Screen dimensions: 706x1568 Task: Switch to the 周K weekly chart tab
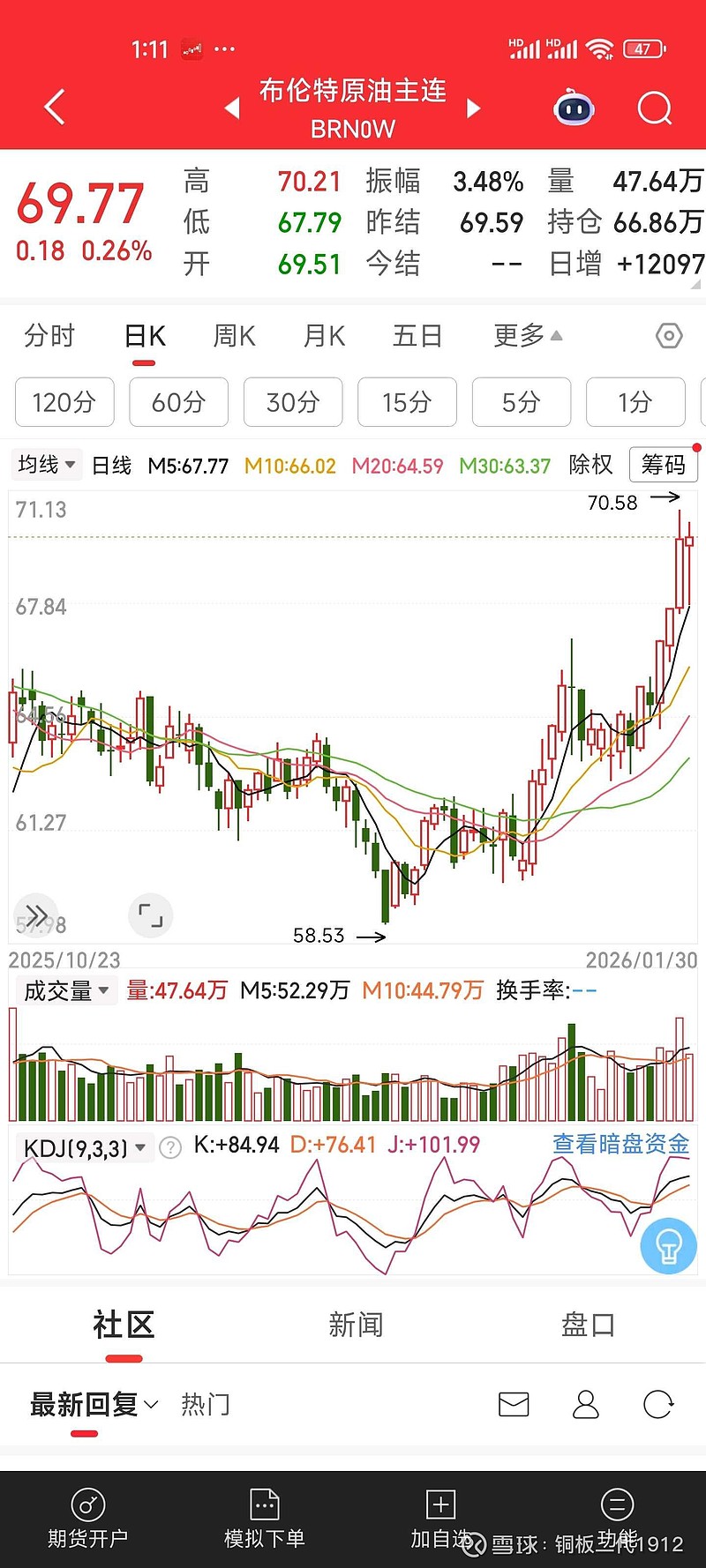coord(232,336)
